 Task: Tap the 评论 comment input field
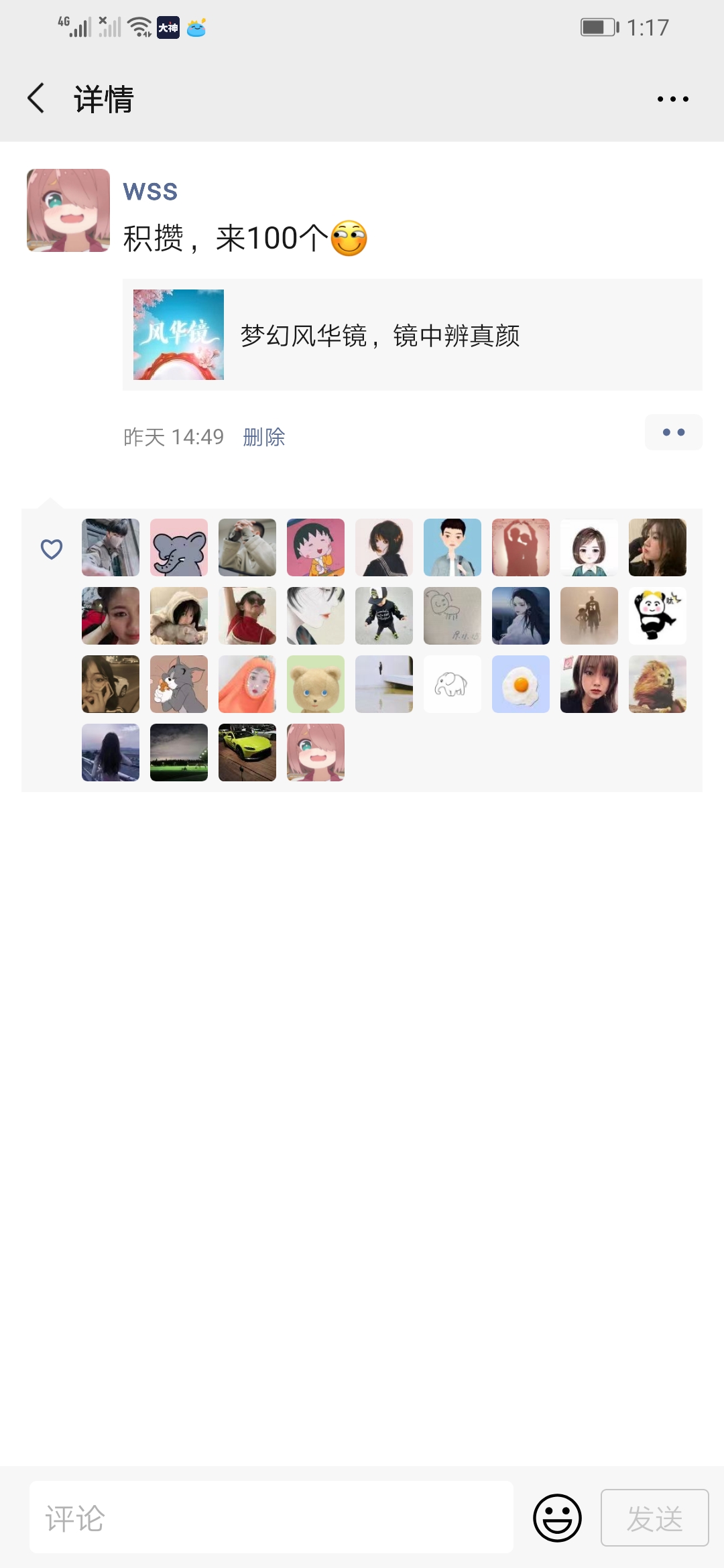271,1518
